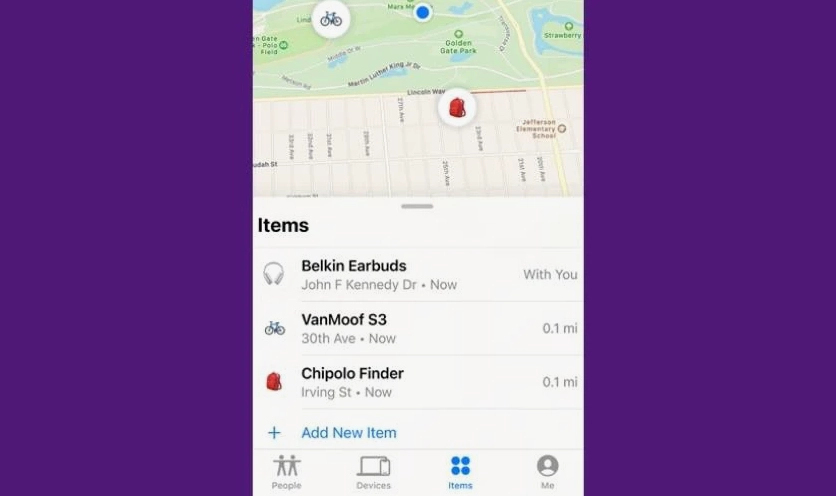Select the Chipolo Finder row
This screenshot has height=496, width=836.
point(418,382)
